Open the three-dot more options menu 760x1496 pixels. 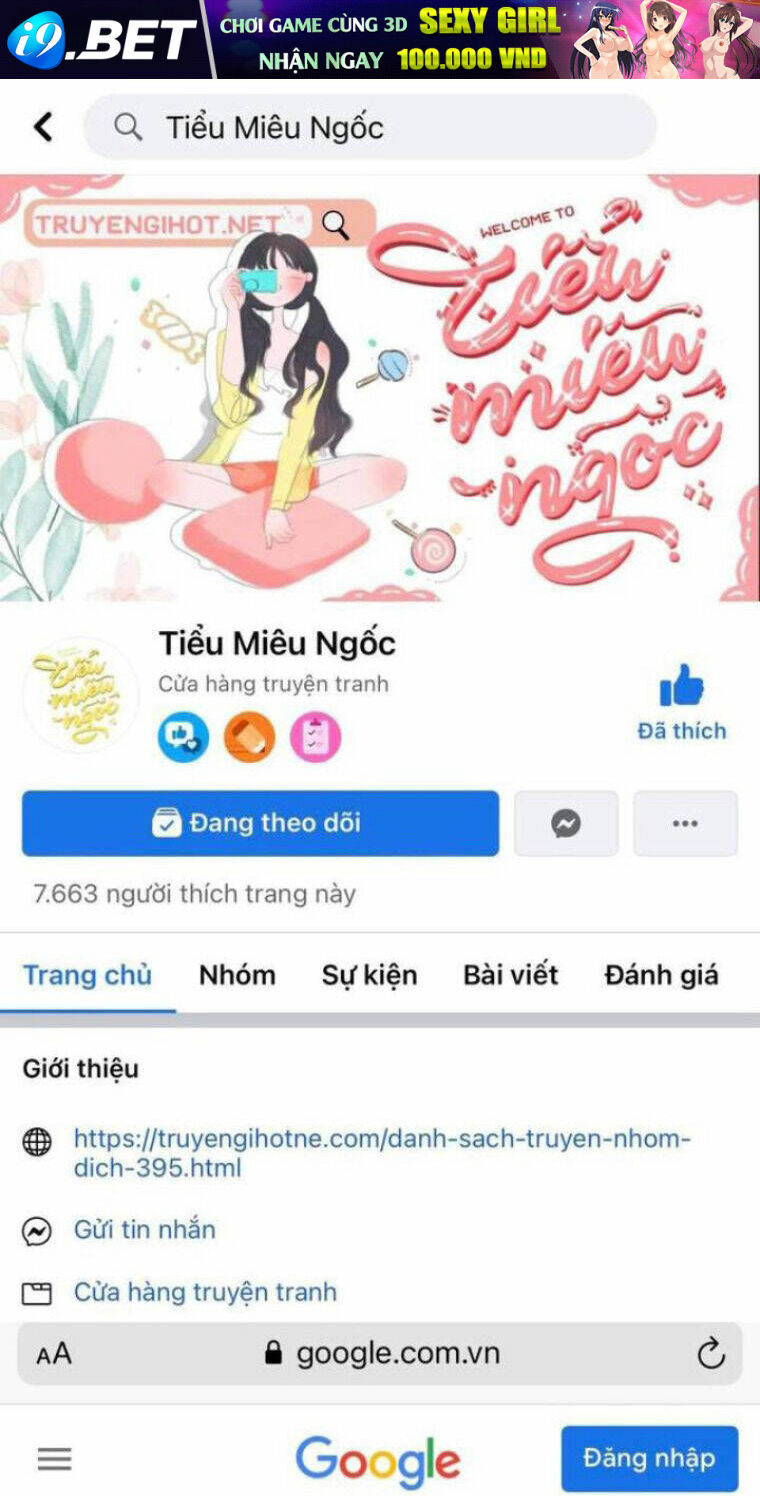[685, 823]
